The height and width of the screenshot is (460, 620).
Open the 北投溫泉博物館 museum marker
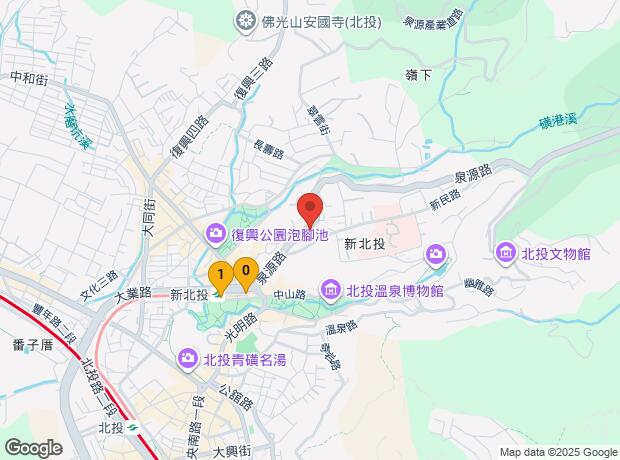331,292
